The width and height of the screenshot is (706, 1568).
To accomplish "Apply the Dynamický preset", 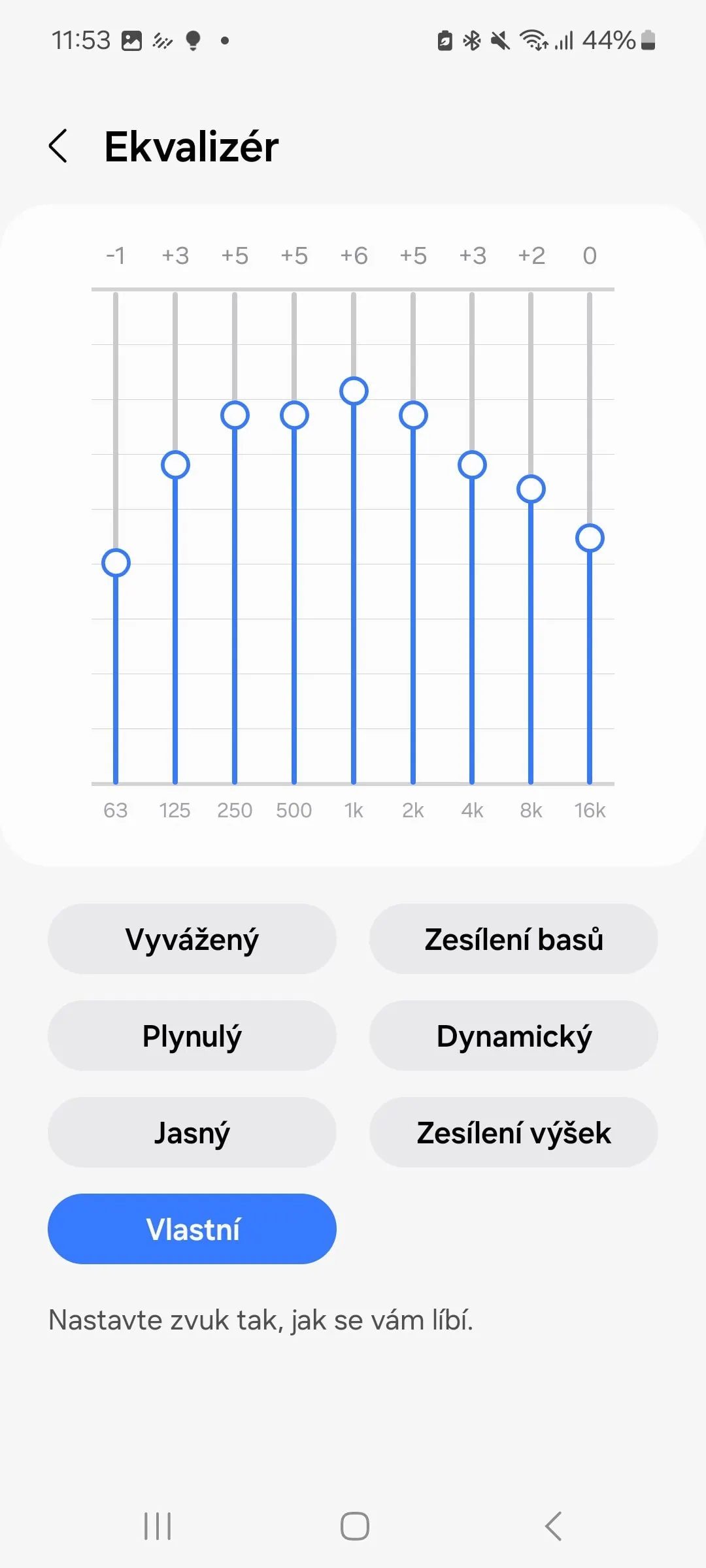I will 513,1036.
